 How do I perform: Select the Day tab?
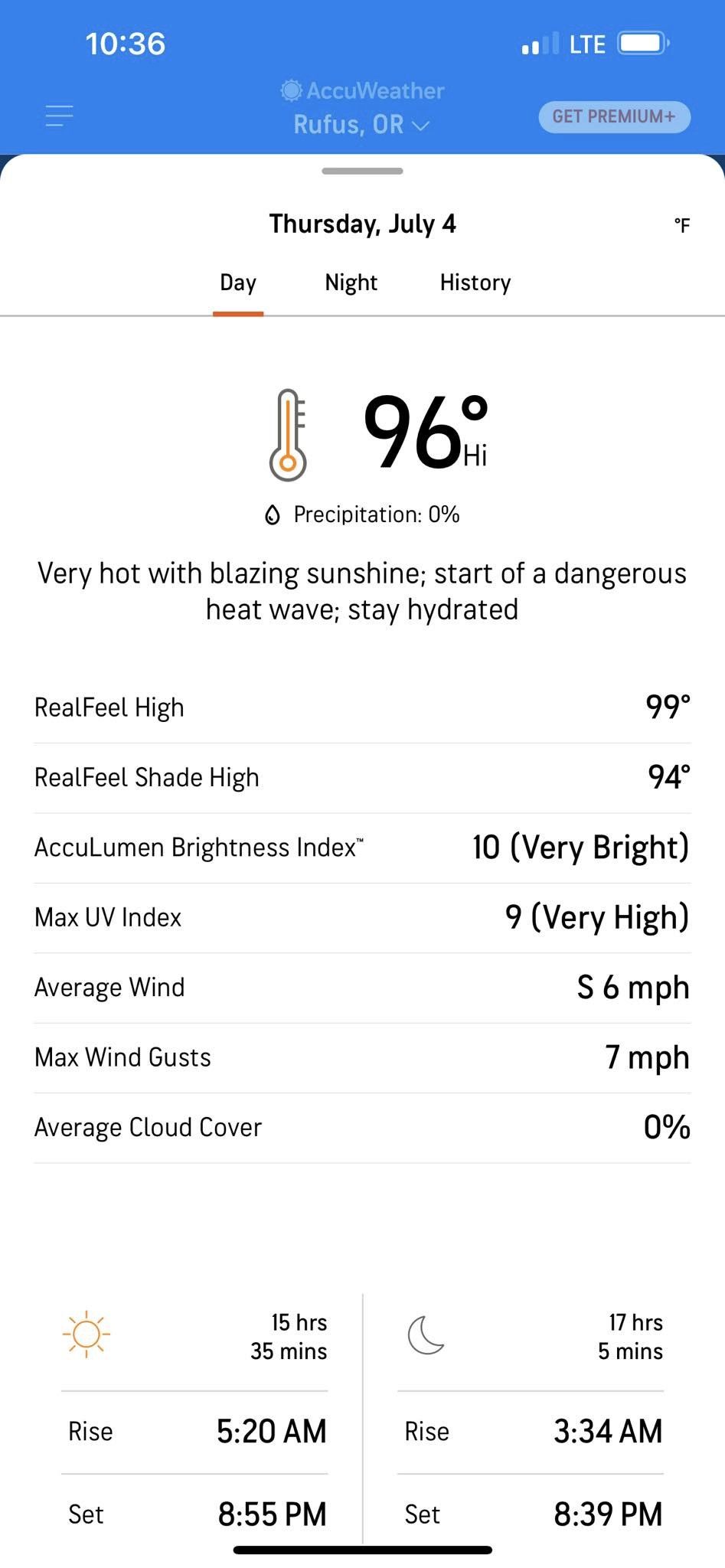(238, 283)
